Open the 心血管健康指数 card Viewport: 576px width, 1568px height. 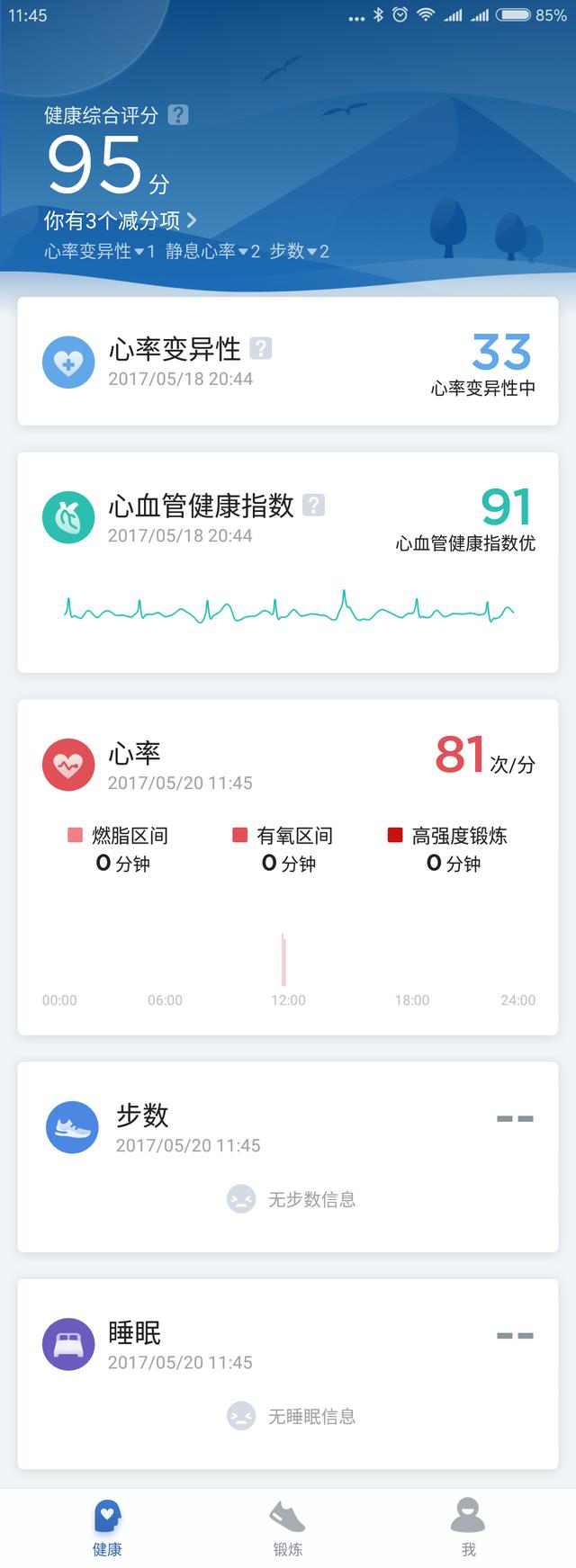288,562
